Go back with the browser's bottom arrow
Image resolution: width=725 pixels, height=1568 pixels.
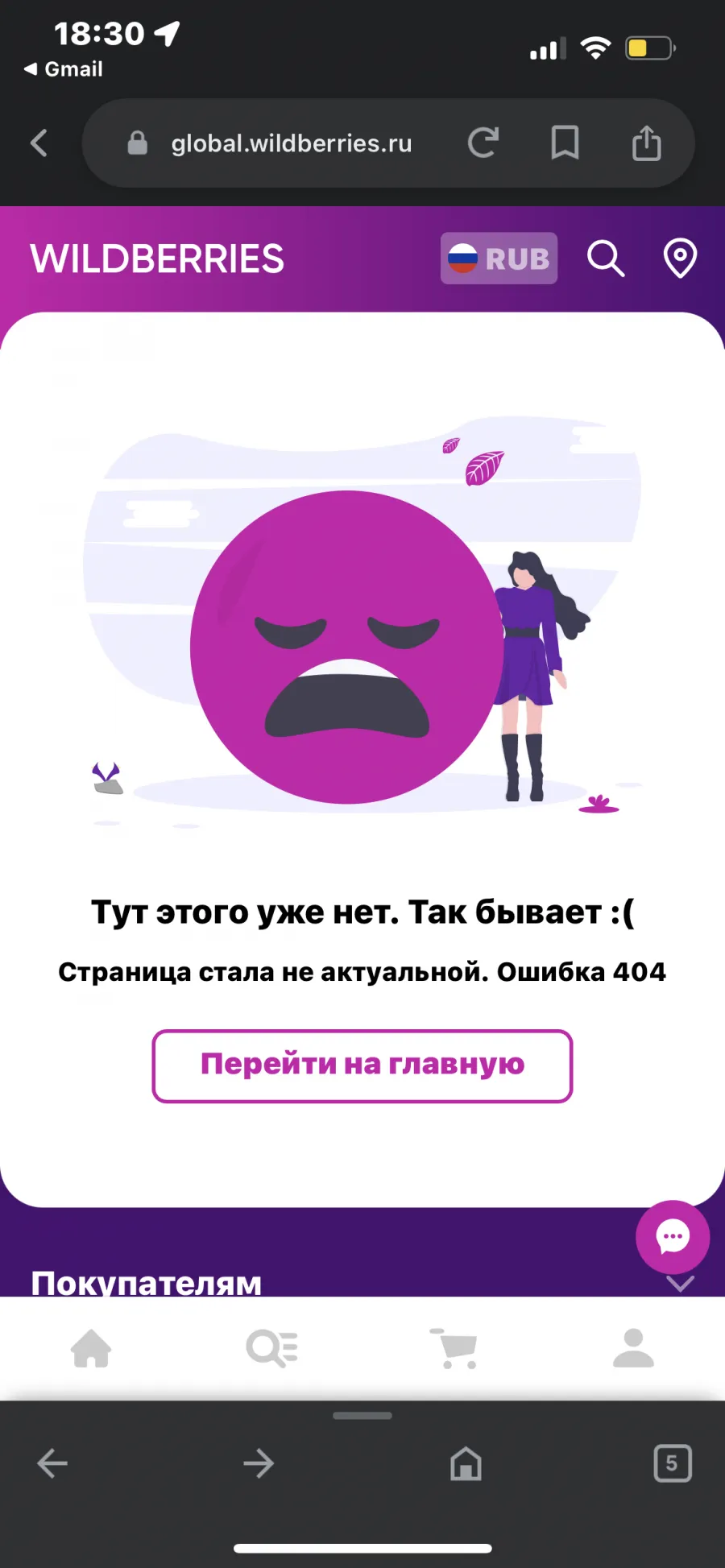coord(52,1463)
